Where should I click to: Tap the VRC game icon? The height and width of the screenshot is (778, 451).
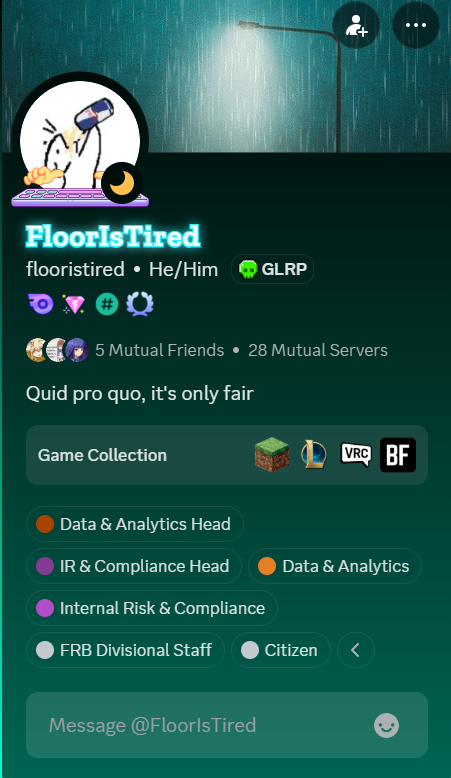pyautogui.click(x=356, y=455)
